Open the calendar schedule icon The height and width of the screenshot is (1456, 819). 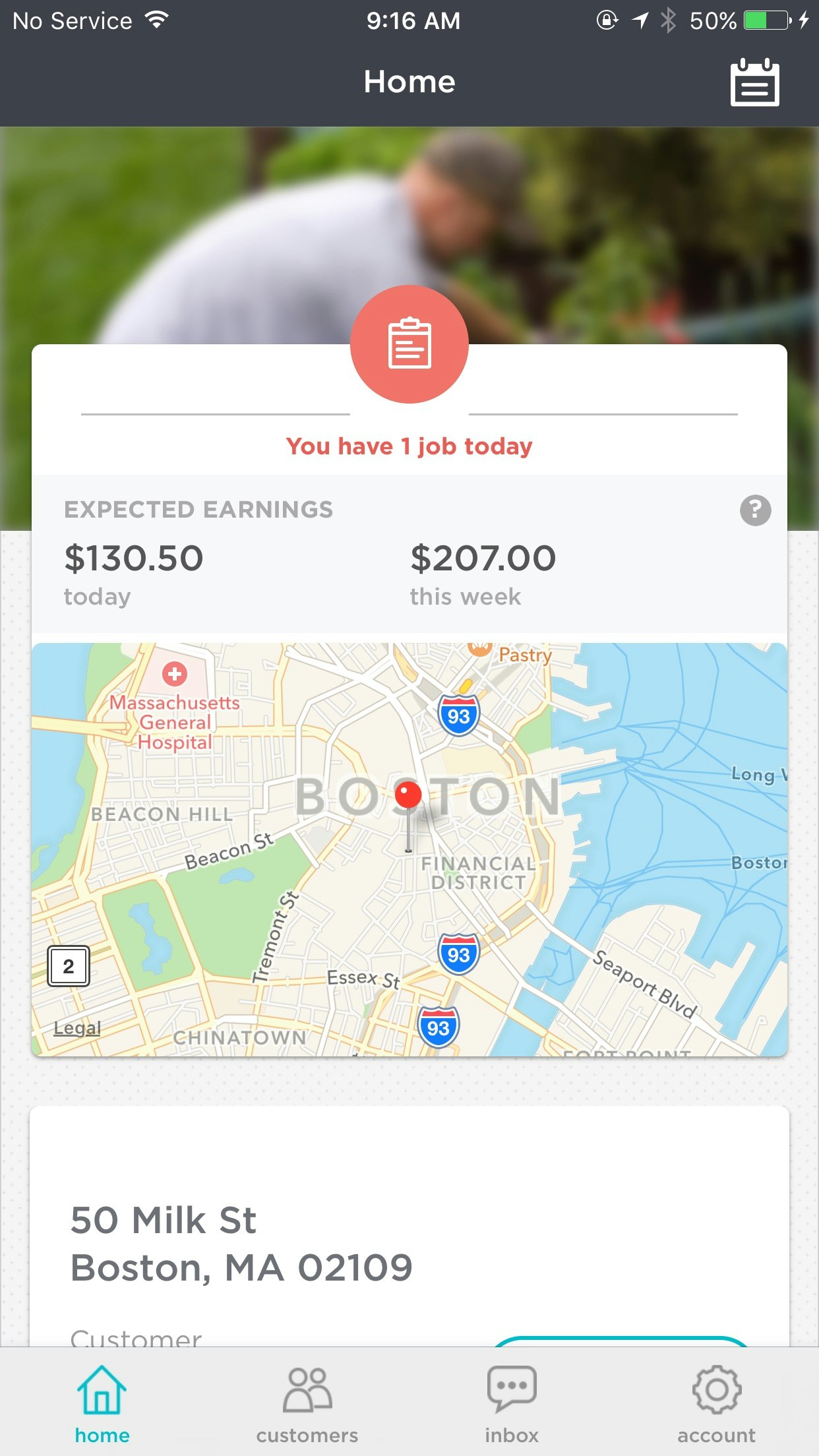click(x=754, y=83)
